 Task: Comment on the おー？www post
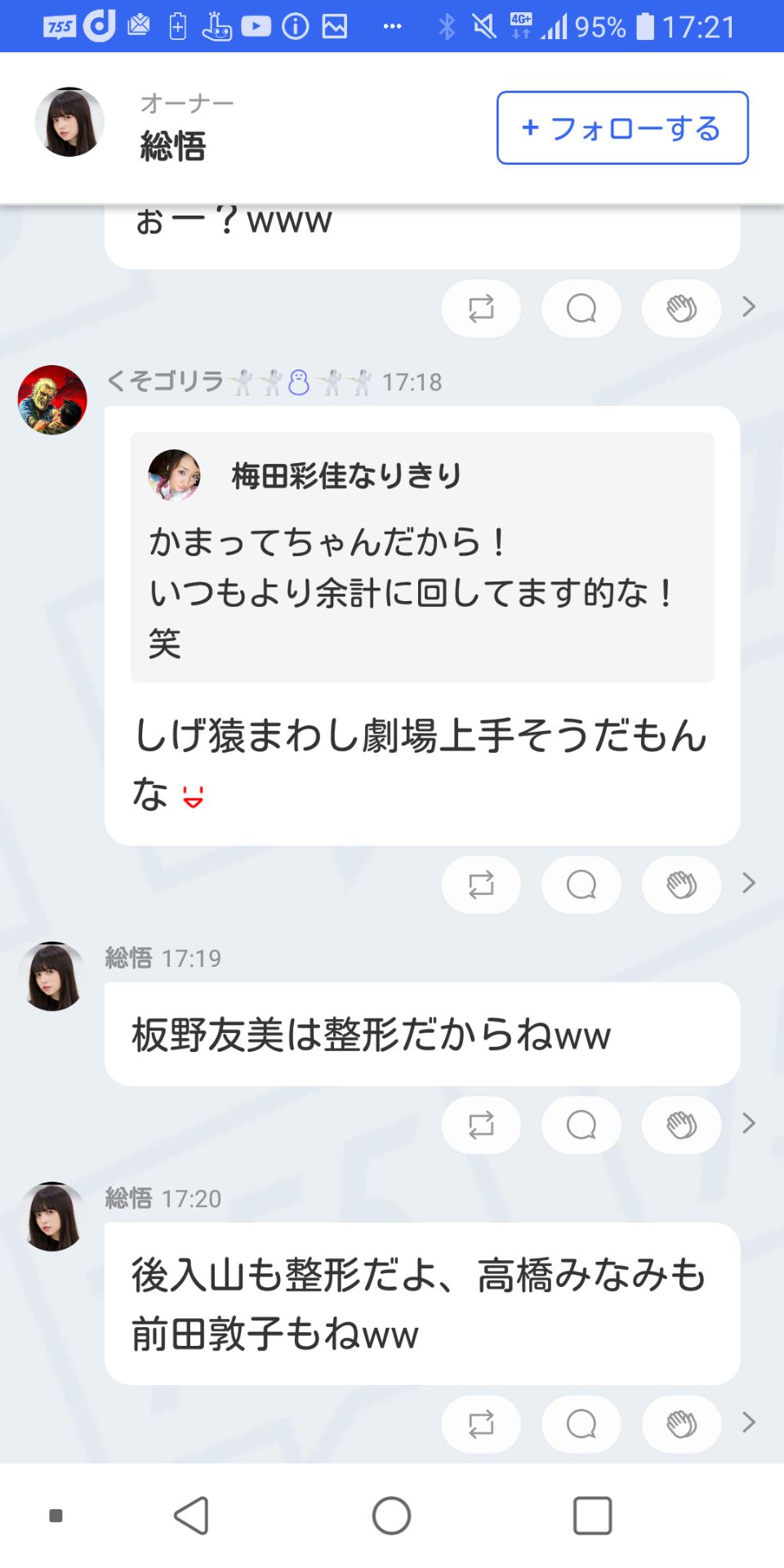point(581,308)
